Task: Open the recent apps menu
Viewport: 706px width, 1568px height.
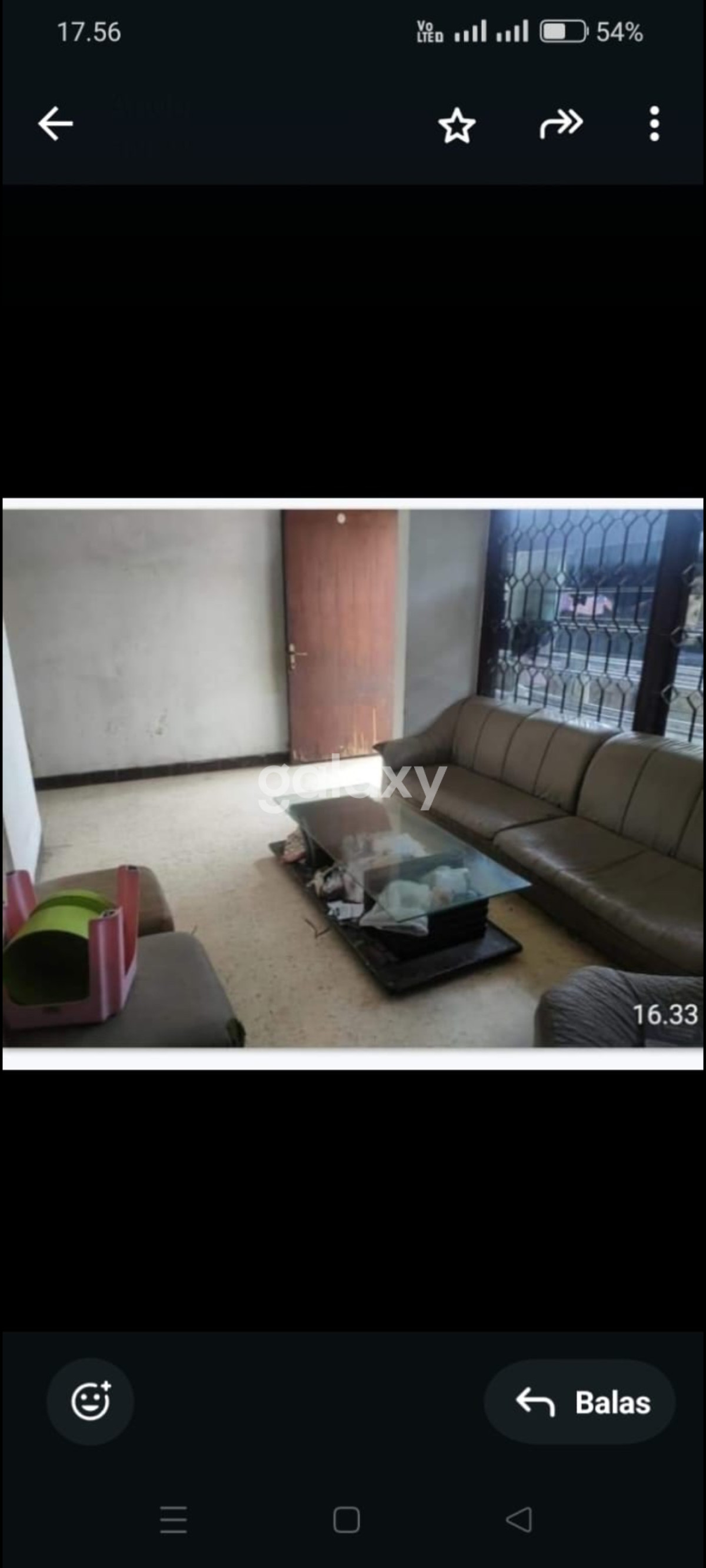Action: pos(174,1519)
